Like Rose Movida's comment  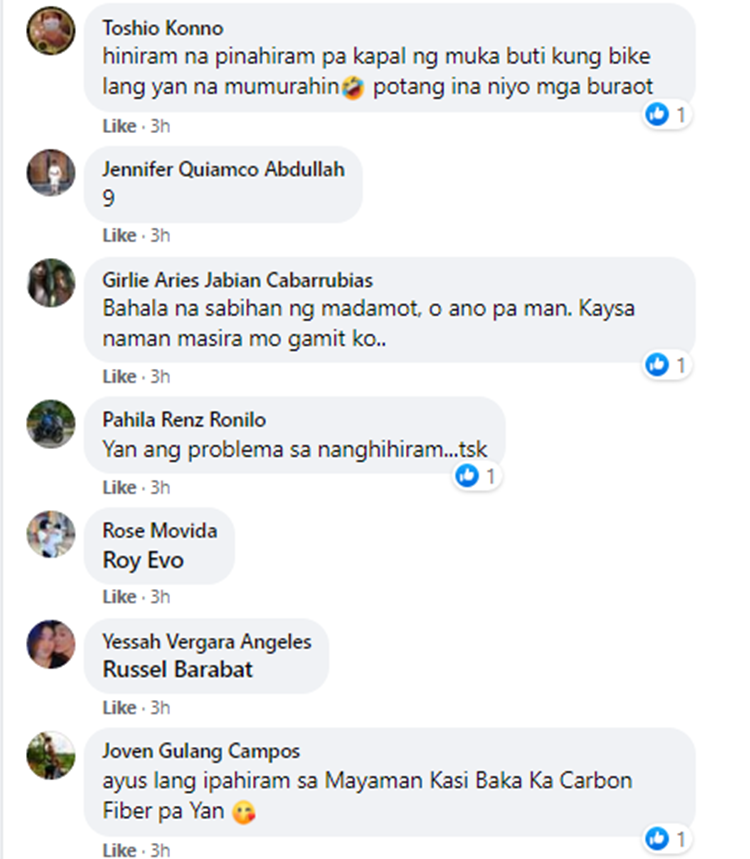click(118, 596)
